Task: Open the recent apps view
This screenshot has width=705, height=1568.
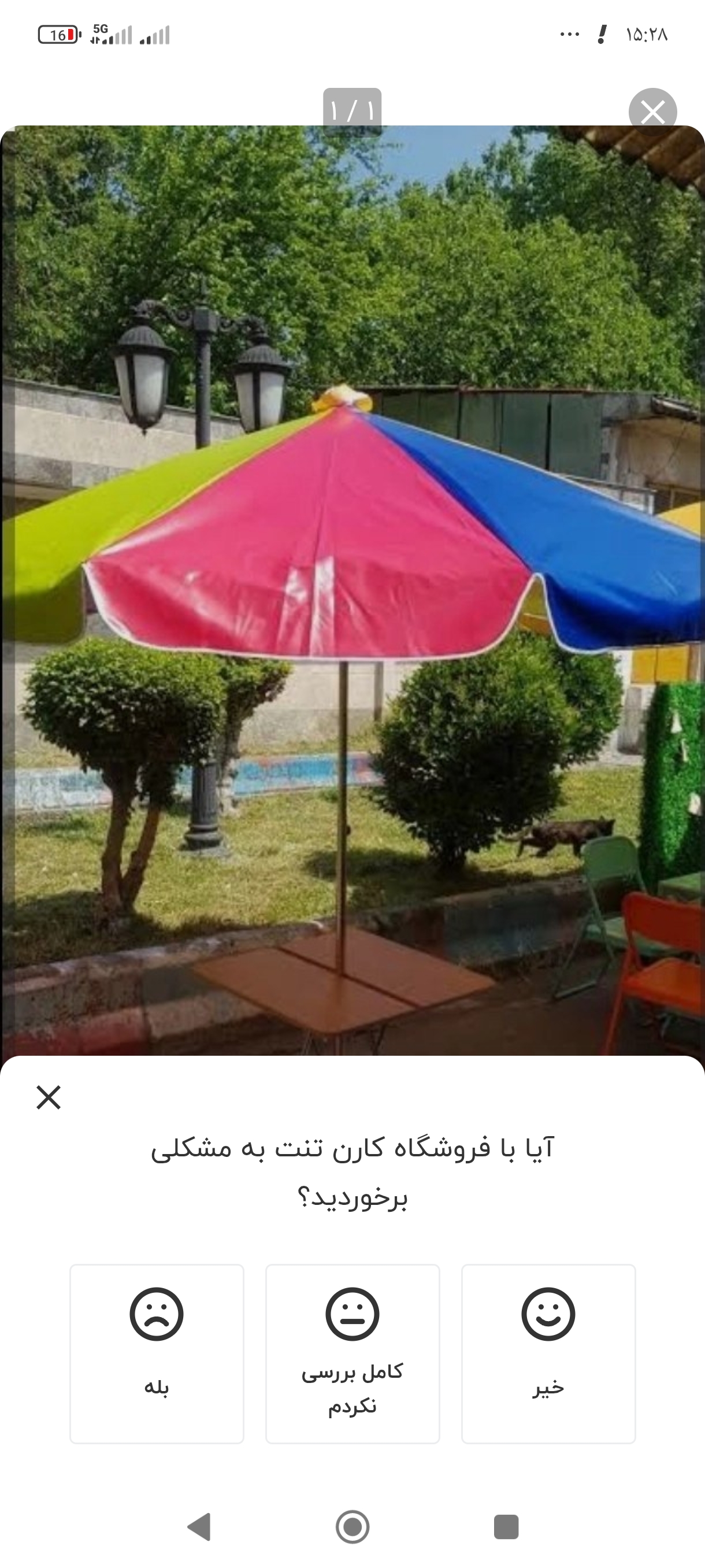Action: 506,1526
